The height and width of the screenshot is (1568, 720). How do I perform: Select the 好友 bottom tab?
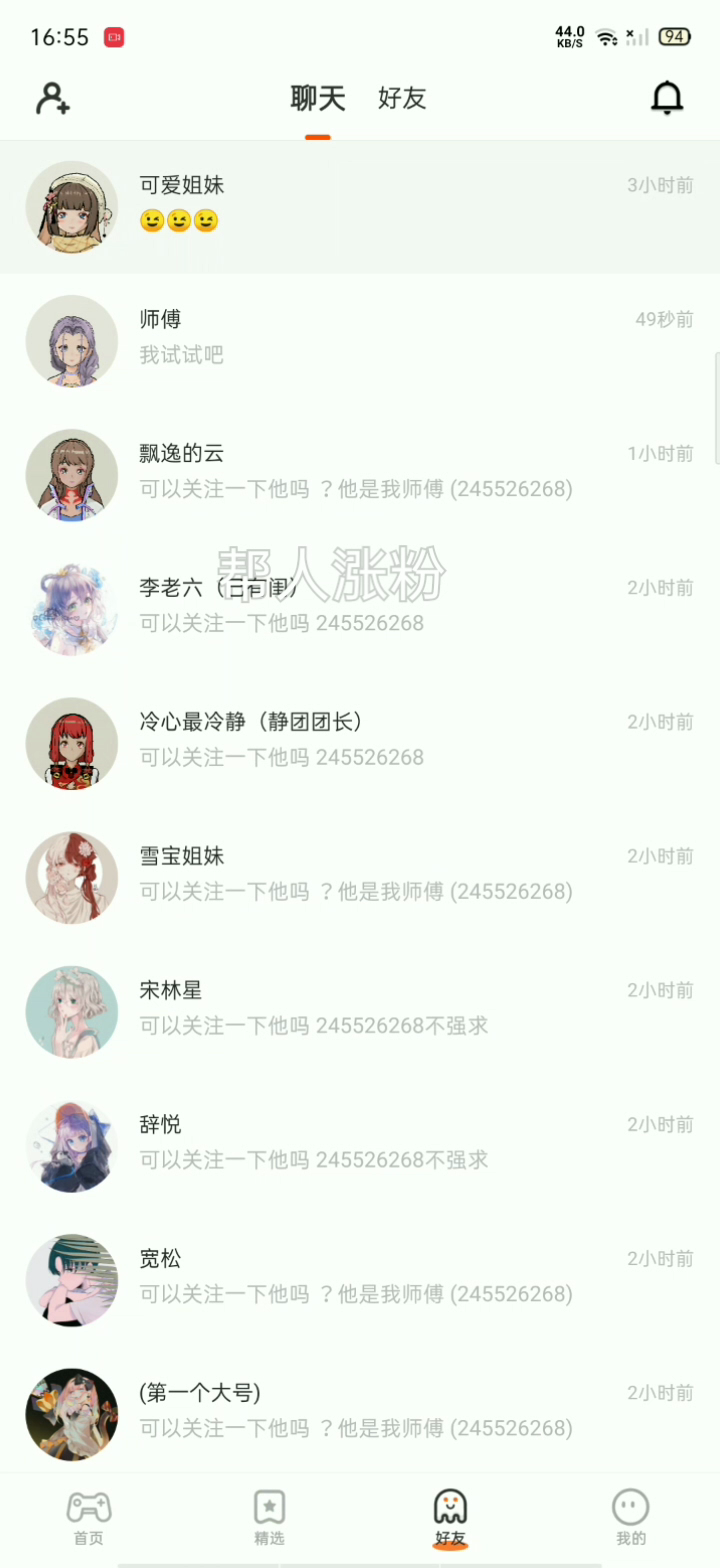450,1517
